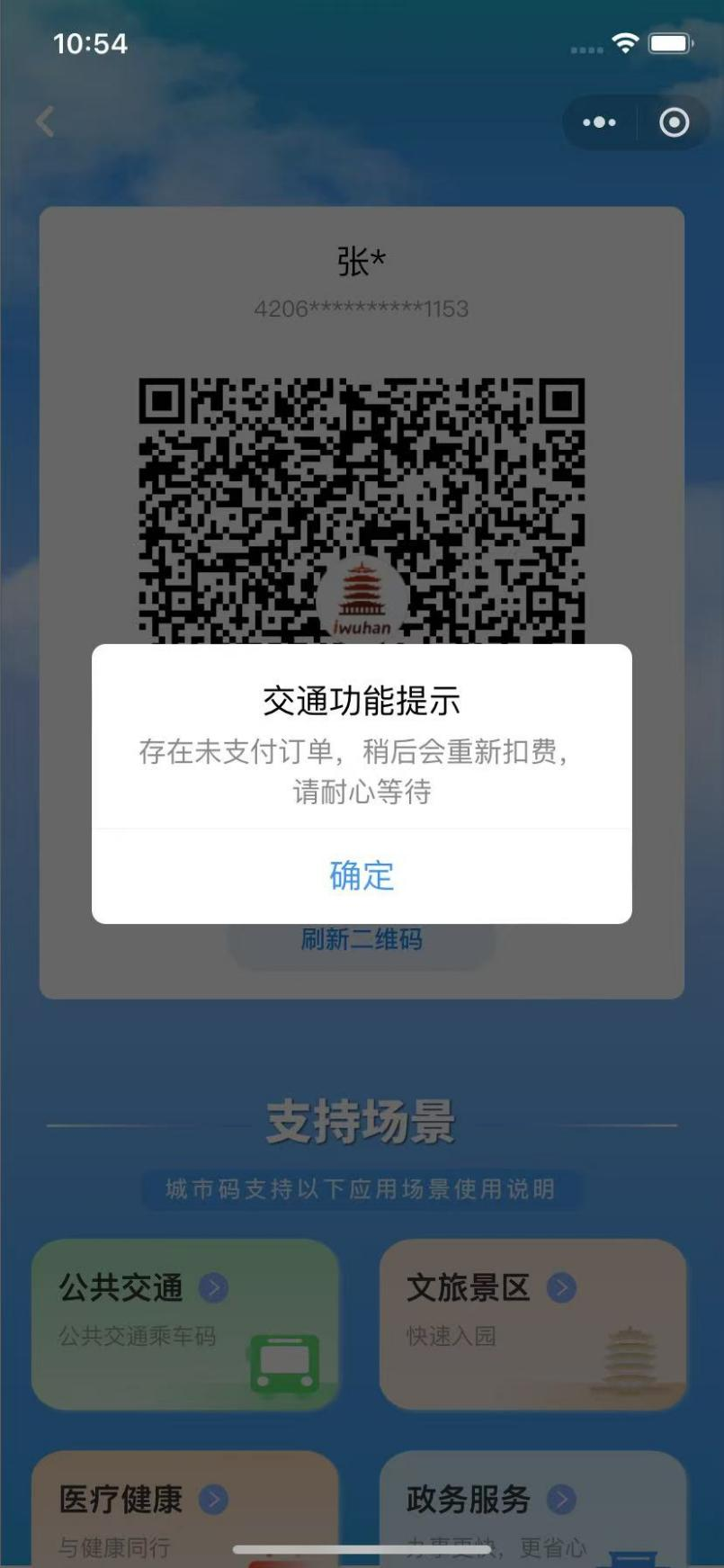Screen dimensions: 724x1568
Task: Close the mini program with circle icon
Action: [674, 122]
